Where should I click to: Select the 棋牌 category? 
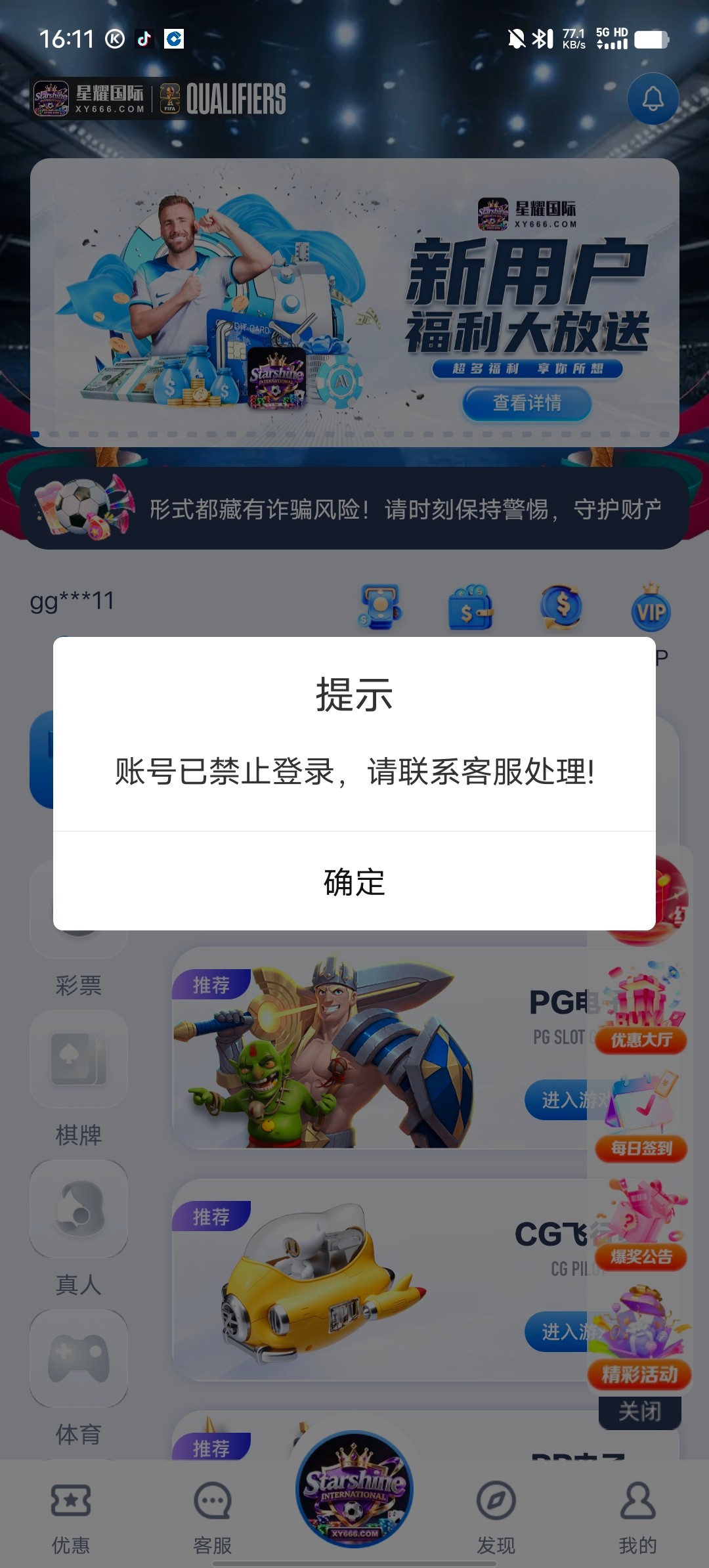[x=78, y=1077]
